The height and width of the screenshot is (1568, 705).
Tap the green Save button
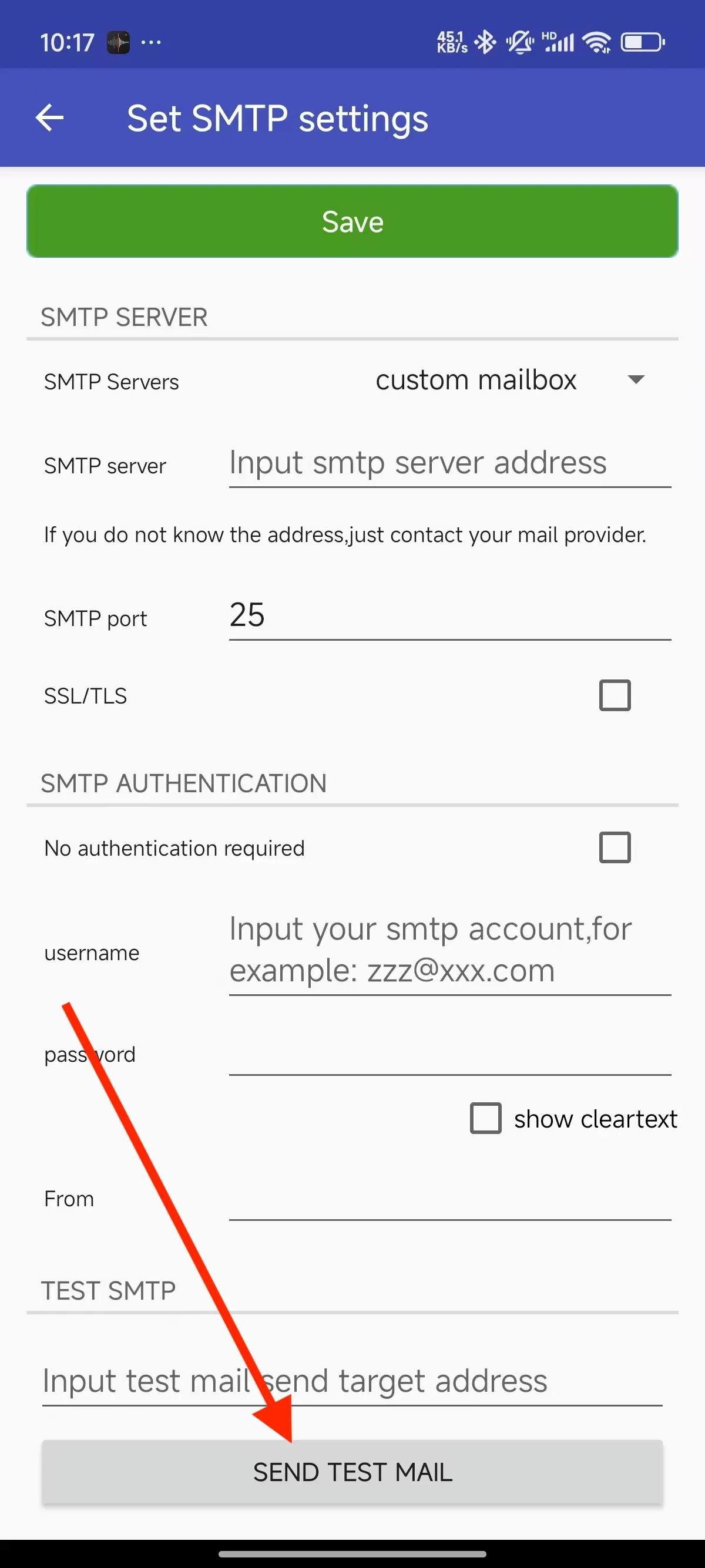click(x=352, y=221)
